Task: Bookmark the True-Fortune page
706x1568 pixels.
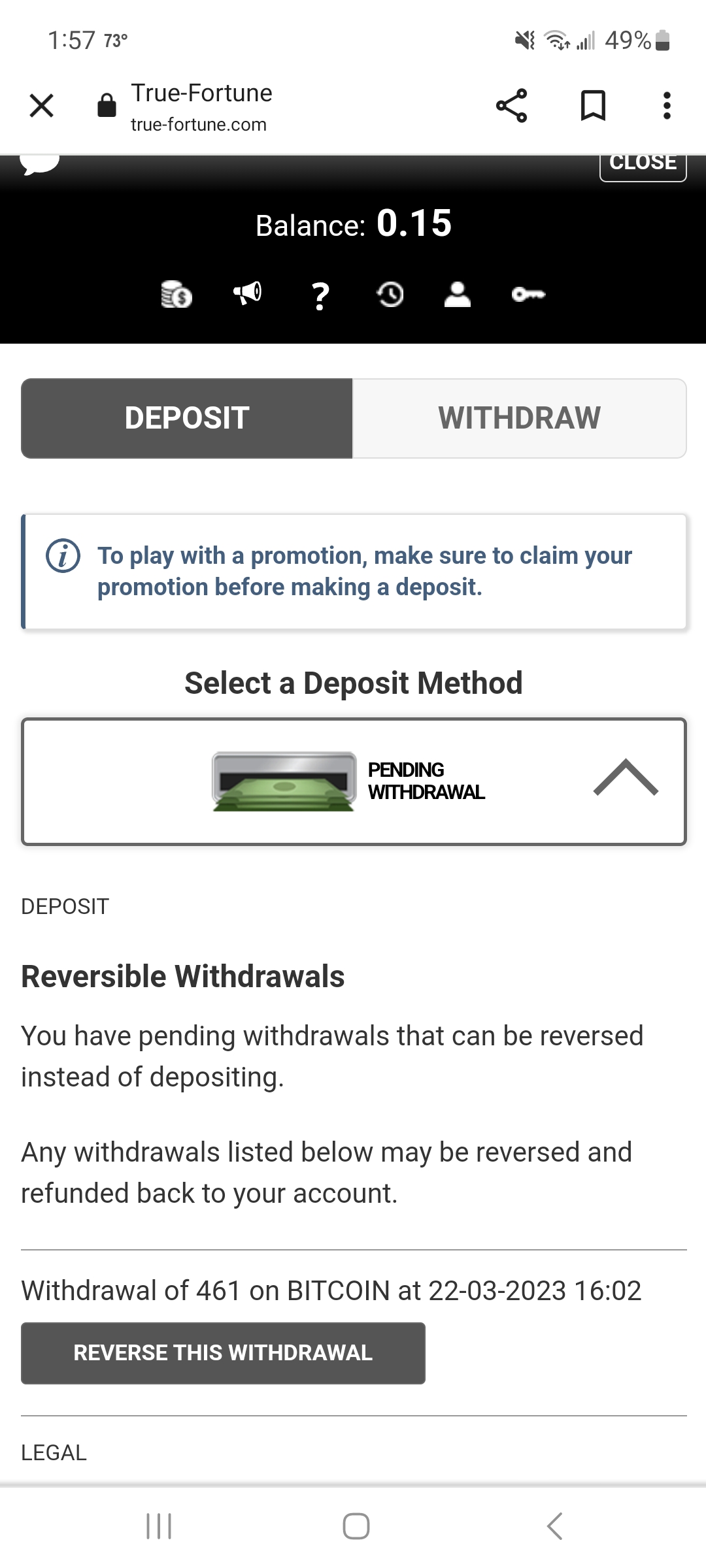Action: pos(593,105)
